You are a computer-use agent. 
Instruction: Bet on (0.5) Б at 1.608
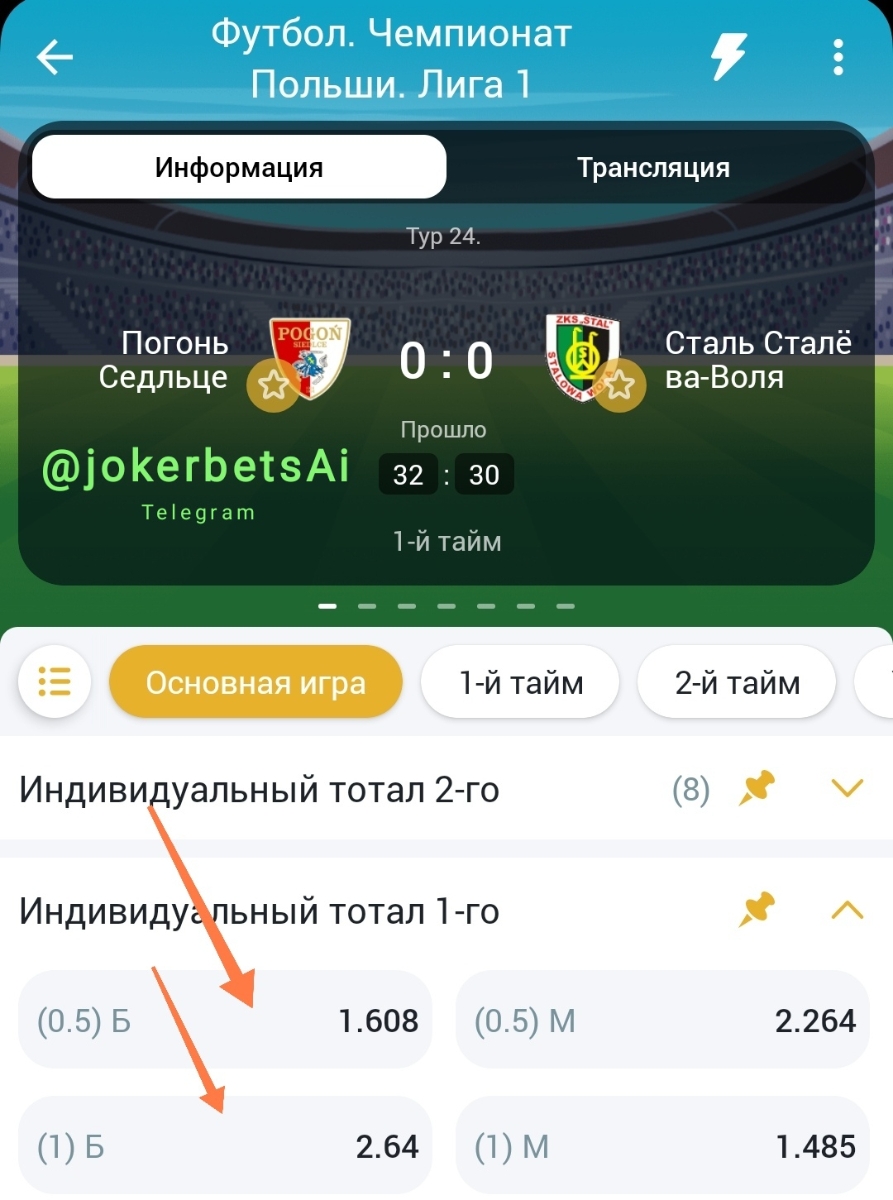[225, 1020]
